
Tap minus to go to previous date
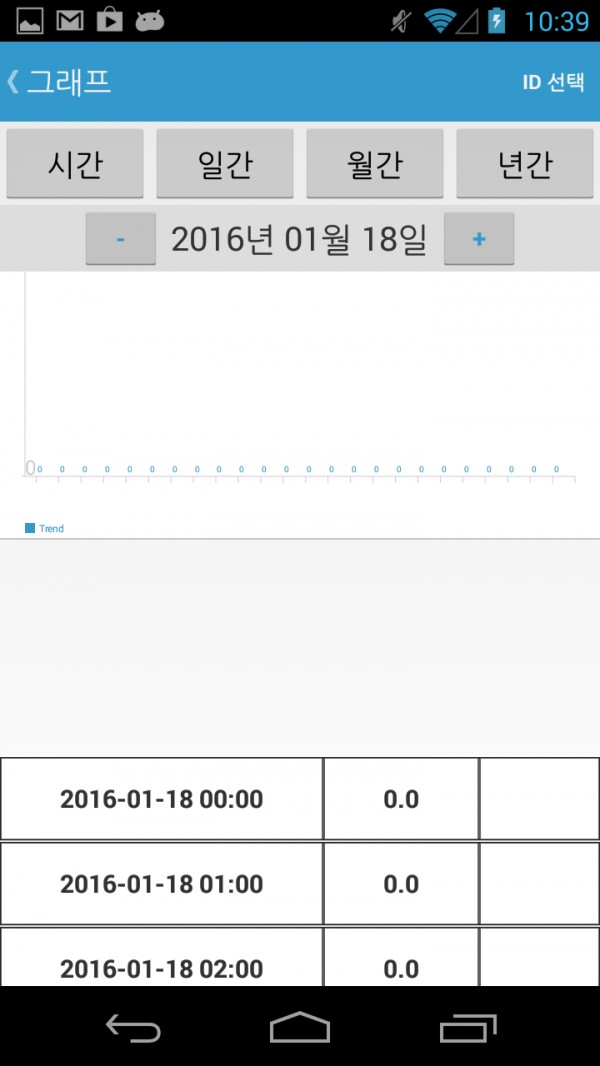(121, 239)
